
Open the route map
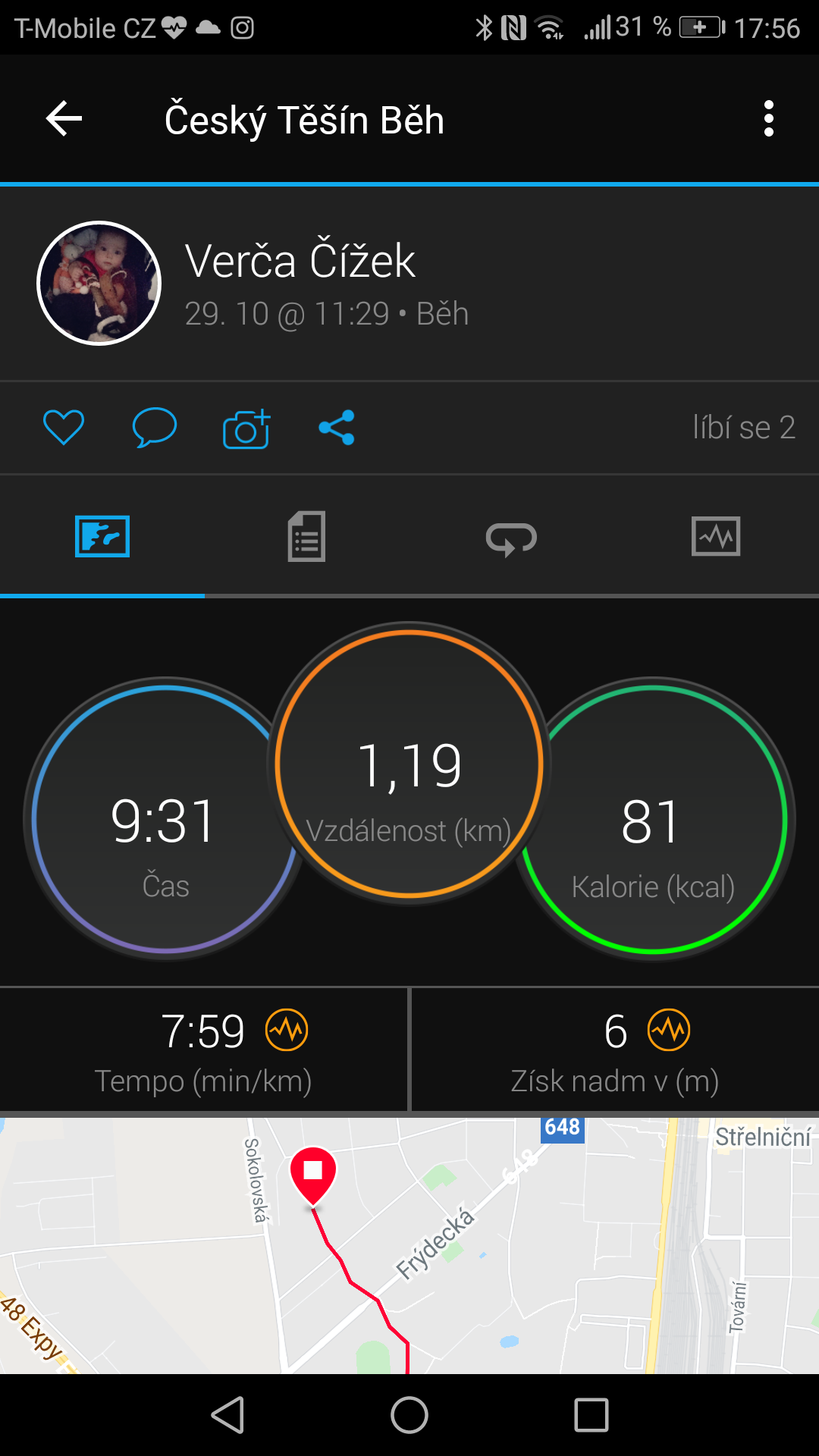pos(409,1245)
